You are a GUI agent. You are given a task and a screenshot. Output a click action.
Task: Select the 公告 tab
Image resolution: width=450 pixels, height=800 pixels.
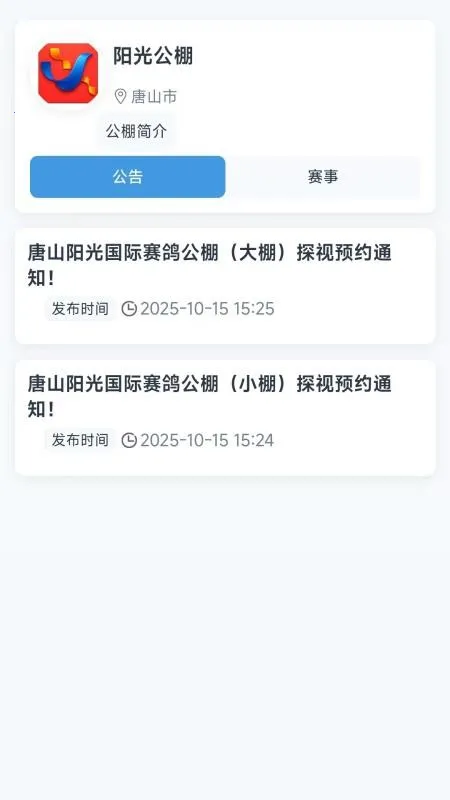click(x=128, y=177)
